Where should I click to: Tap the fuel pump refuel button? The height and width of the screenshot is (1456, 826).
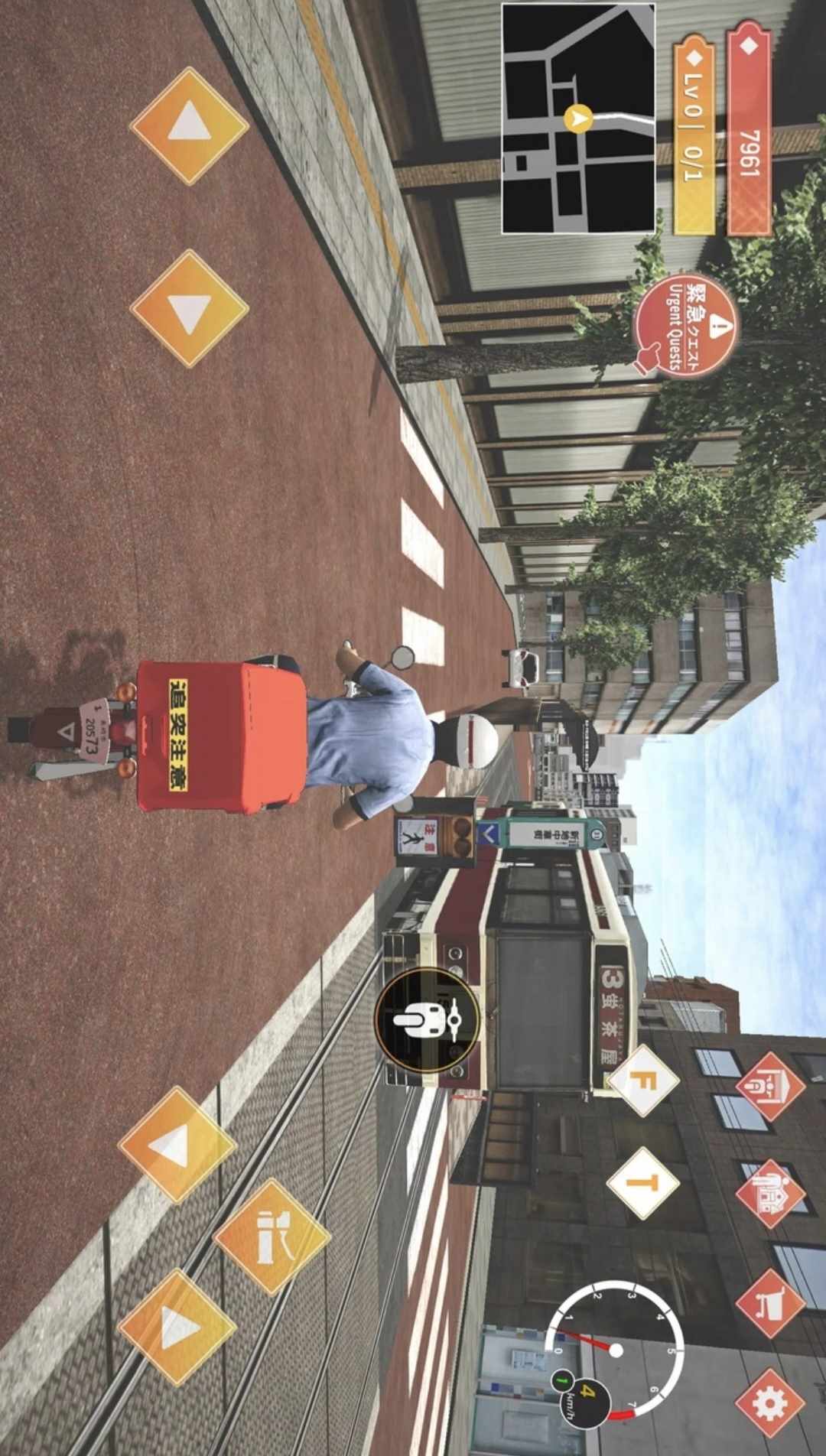point(272,1237)
